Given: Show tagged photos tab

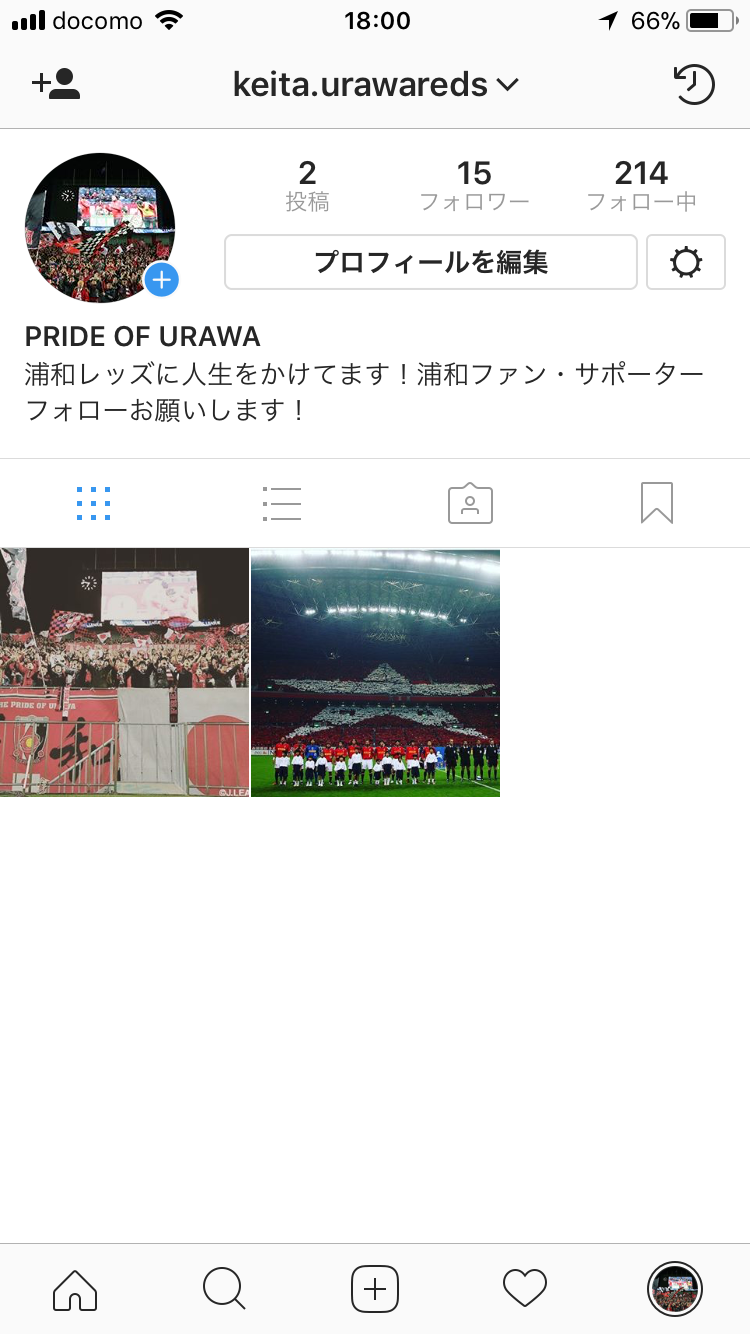Looking at the screenshot, I should click(470, 503).
